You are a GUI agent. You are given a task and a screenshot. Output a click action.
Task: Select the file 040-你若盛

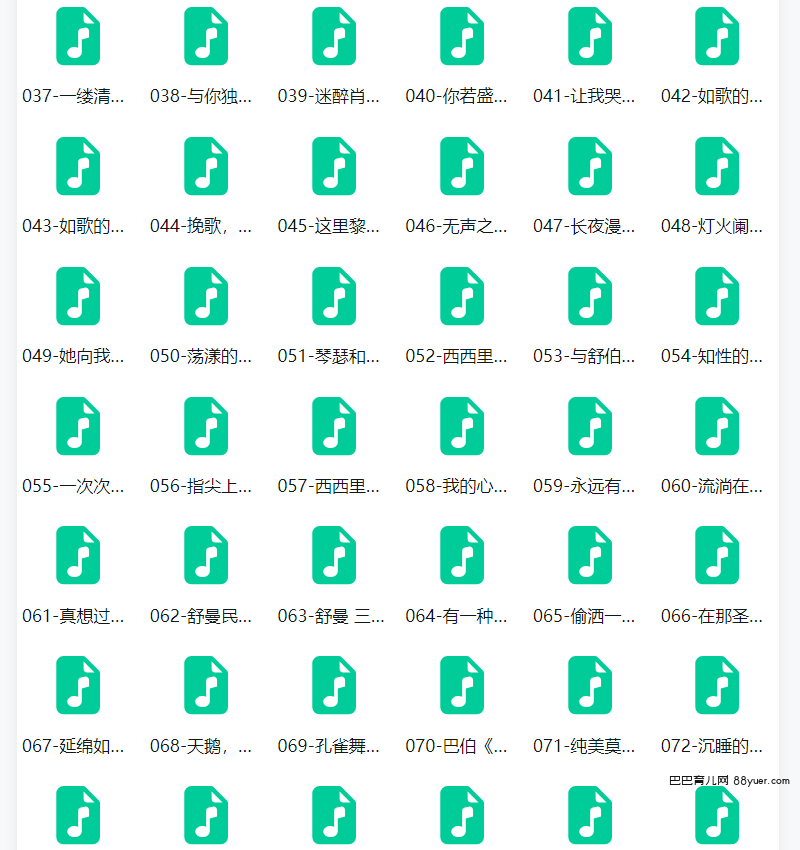pyautogui.click(x=462, y=37)
